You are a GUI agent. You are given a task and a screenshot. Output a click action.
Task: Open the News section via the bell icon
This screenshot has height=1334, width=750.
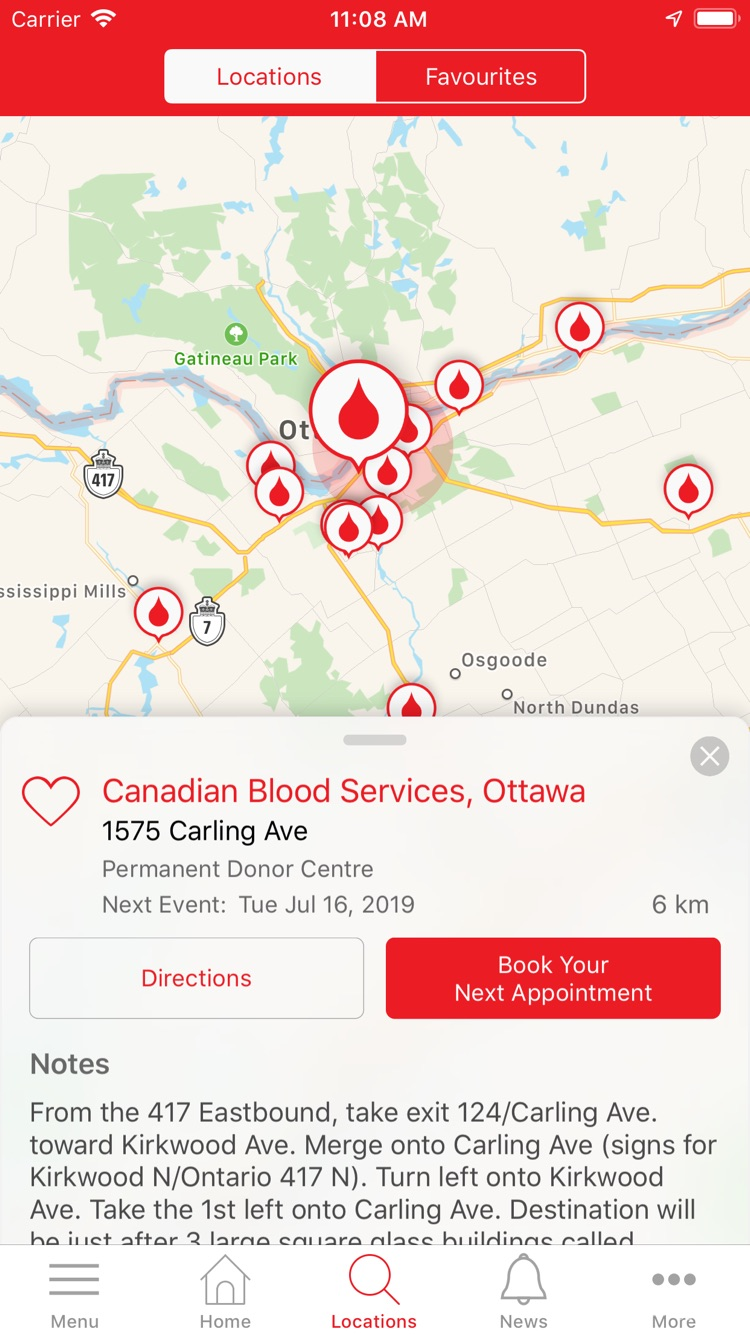point(523,1290)
